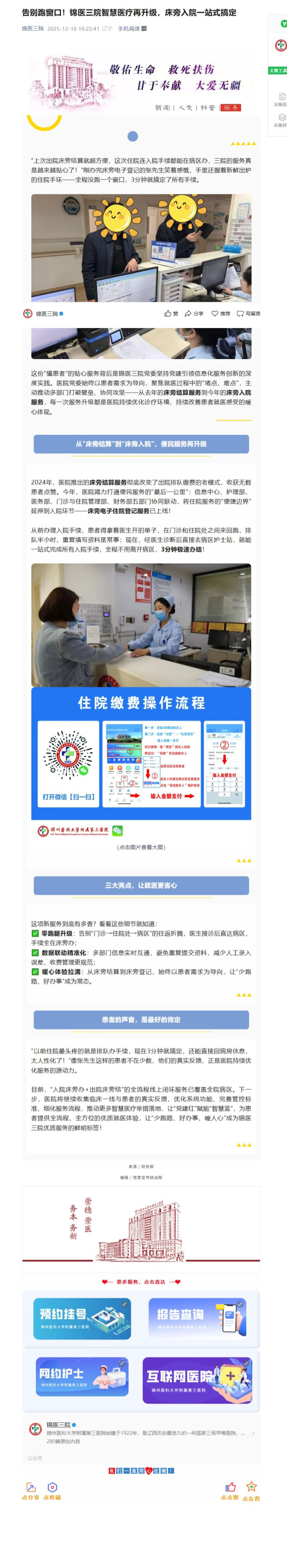Open the 文章工具 side panel
The image size is (287, 1568).
click(278, 71)
